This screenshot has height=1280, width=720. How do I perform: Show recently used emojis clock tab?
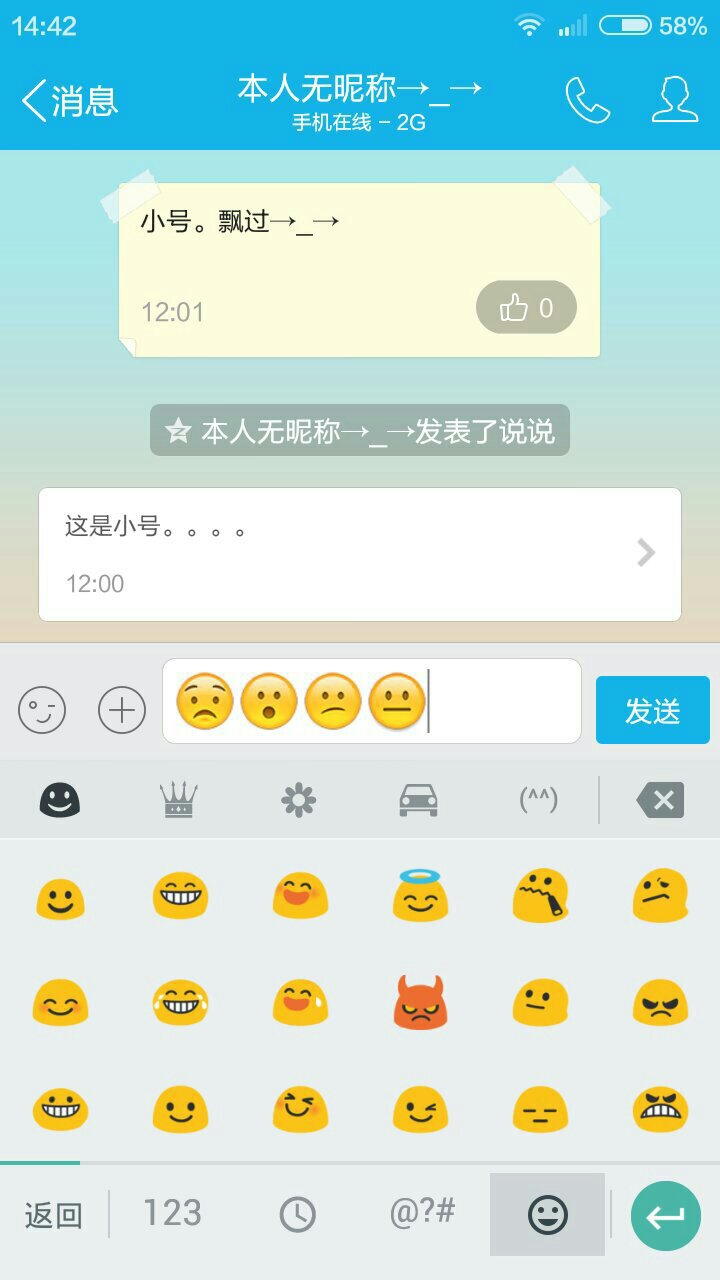pyautogui.click(x=297, y=1215)
